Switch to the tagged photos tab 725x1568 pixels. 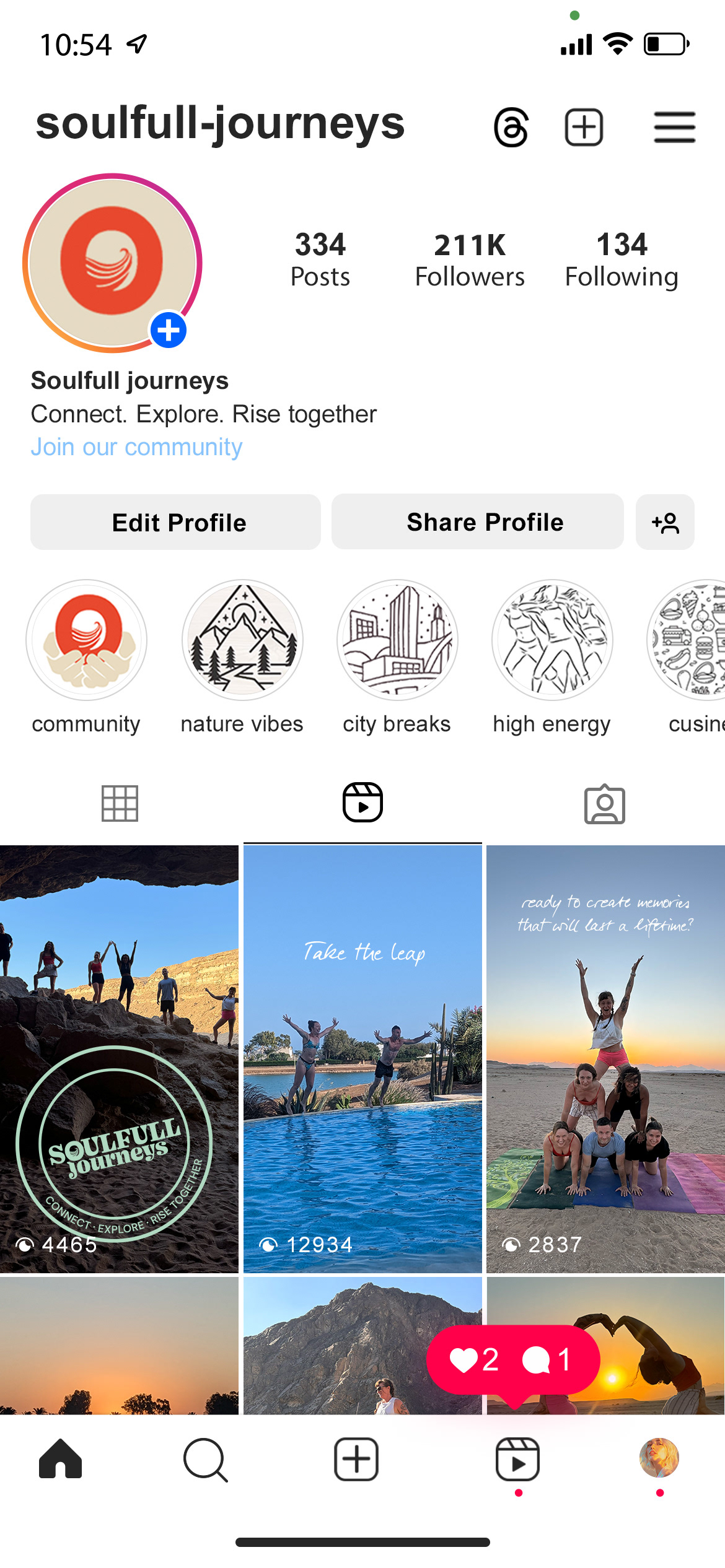coord(605,804)
